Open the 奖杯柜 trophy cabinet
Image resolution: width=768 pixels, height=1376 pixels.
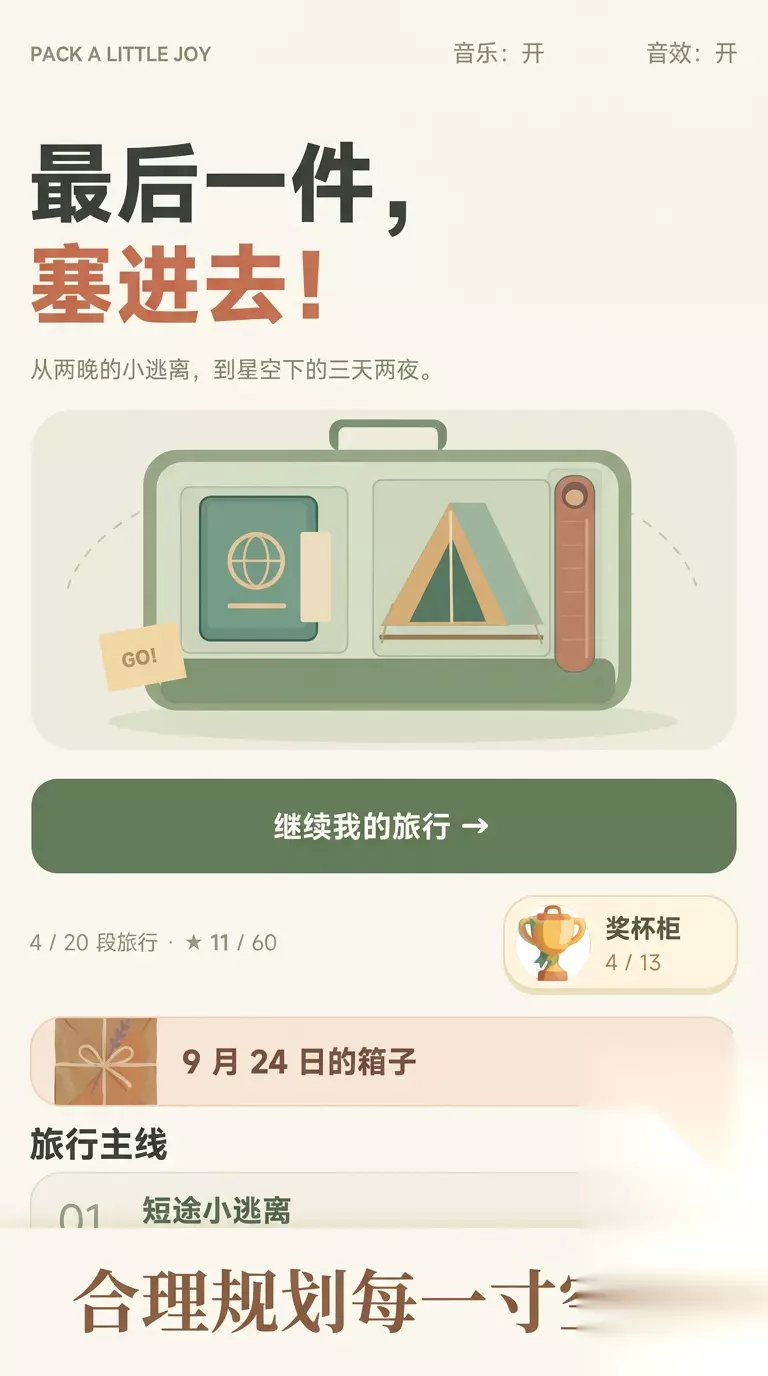point(620,944)
